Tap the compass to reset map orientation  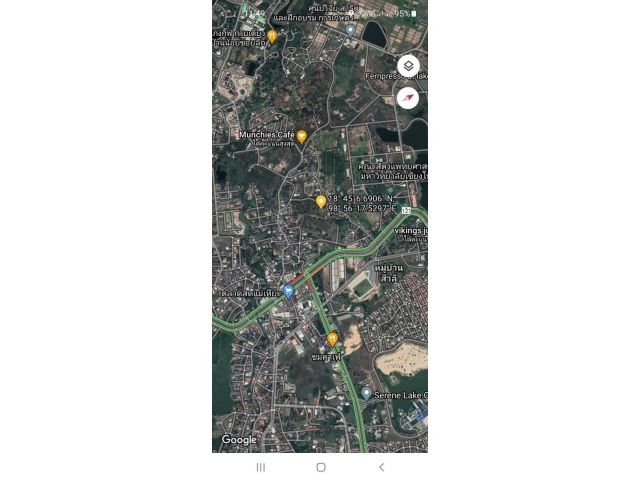pos(408,97)
